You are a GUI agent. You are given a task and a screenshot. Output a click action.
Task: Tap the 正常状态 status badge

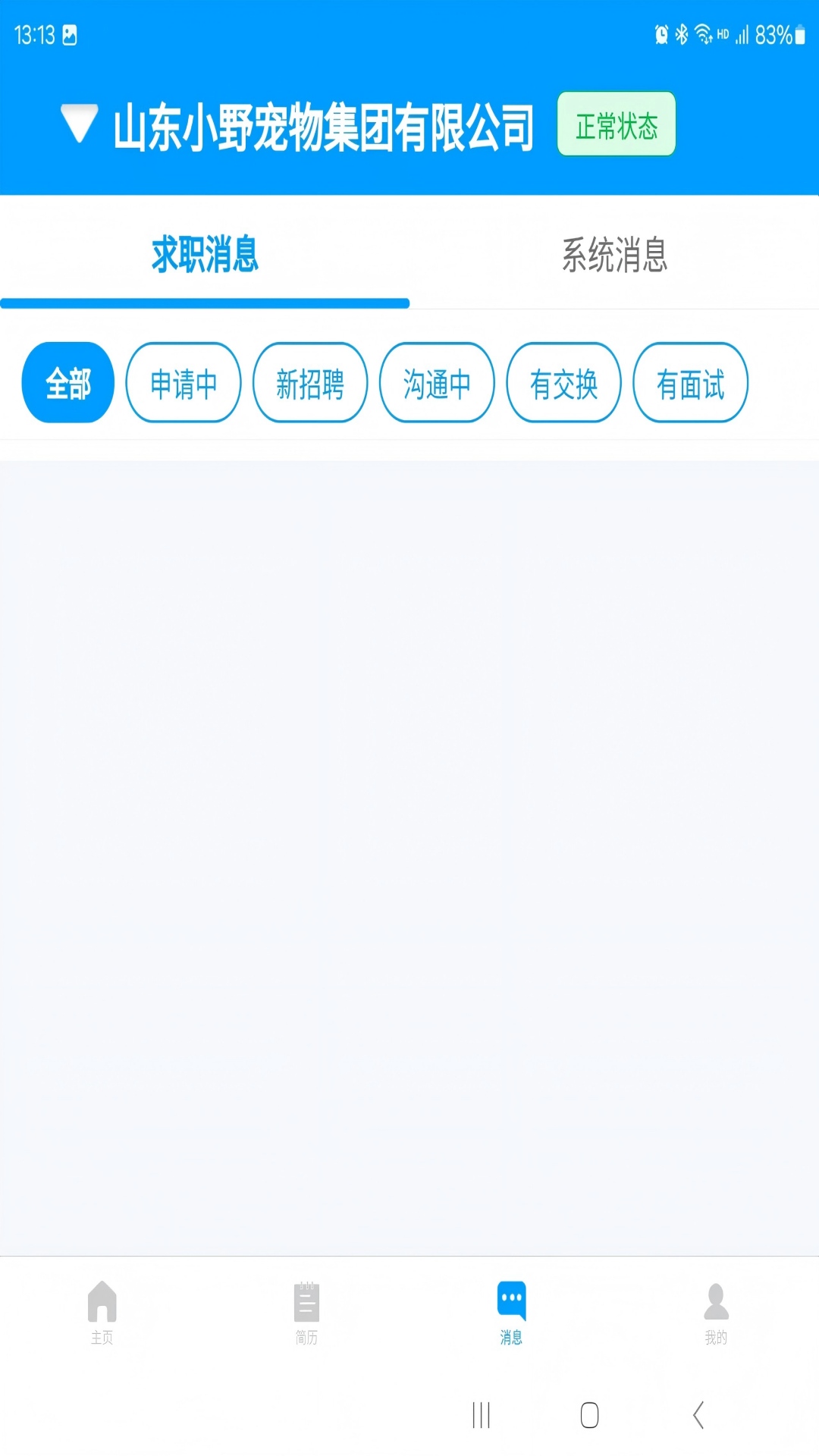click(x=616, y=125)
